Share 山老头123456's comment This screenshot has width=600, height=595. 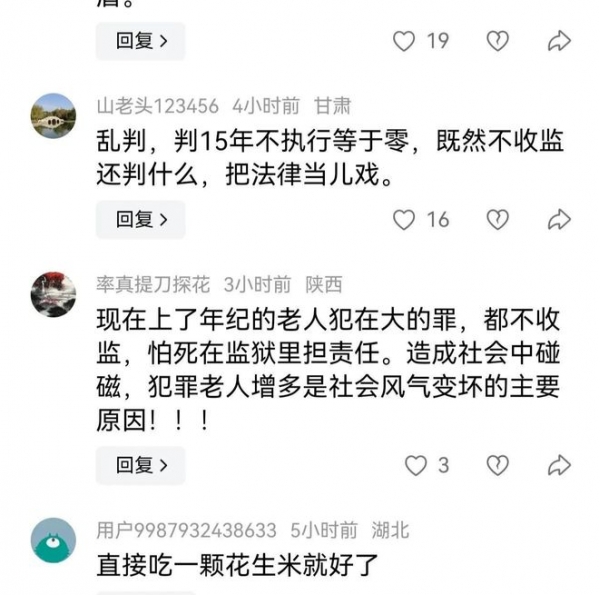tap(559, 220)
